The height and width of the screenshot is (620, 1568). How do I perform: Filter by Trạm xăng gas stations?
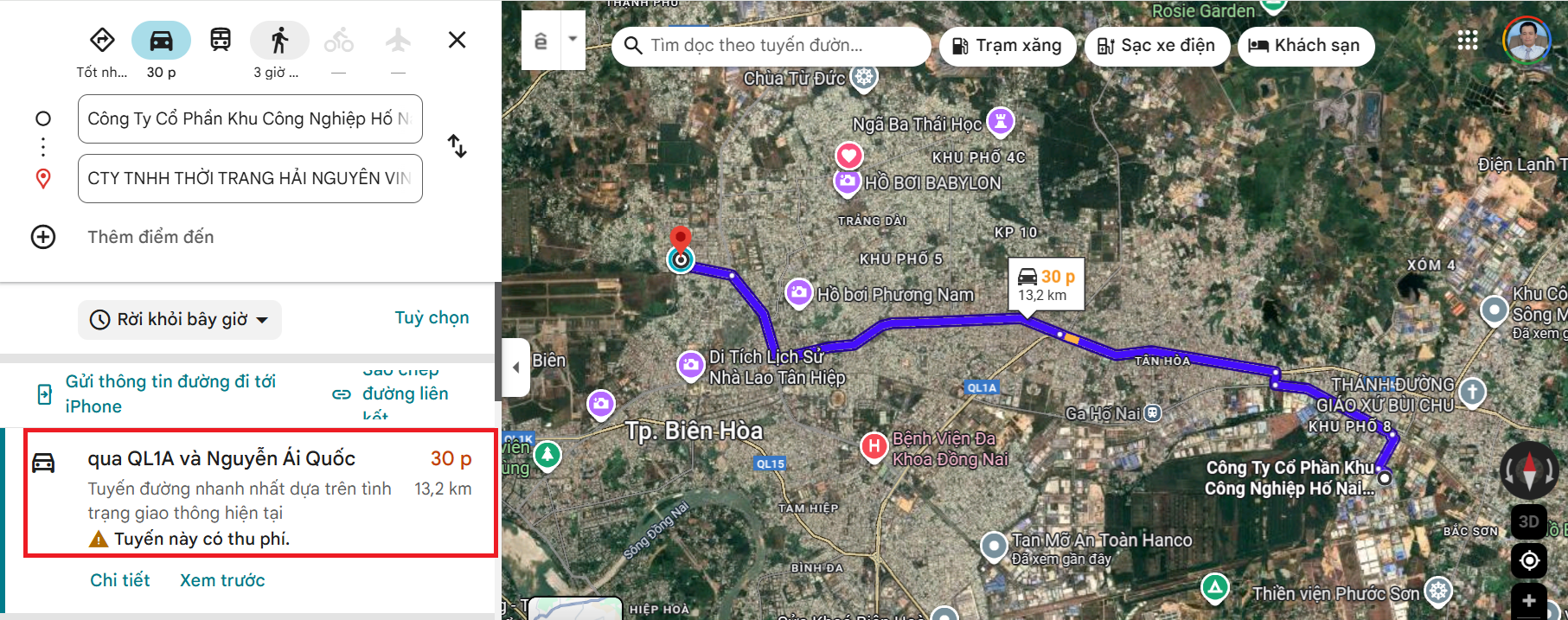[1007, 46]
